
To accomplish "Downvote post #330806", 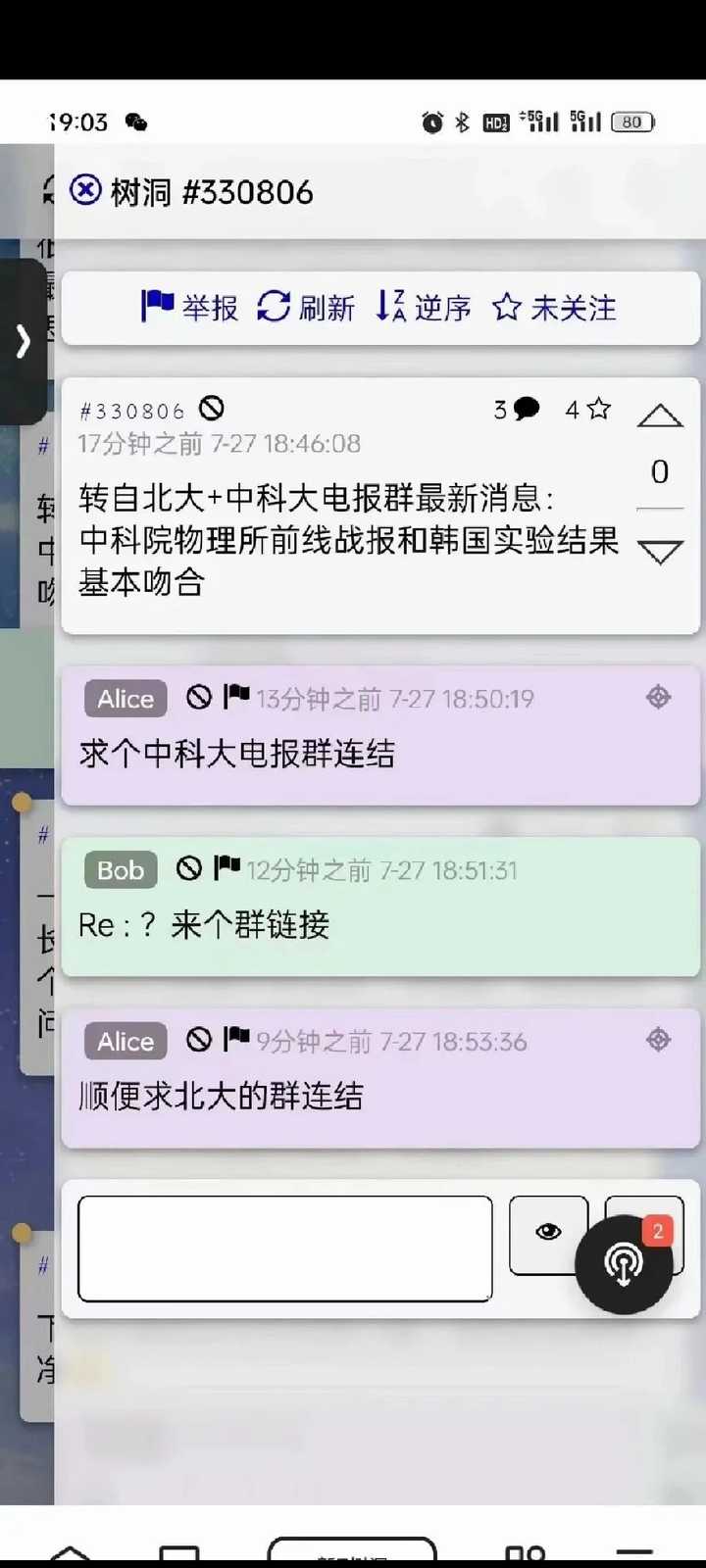I will pos(660,552).
